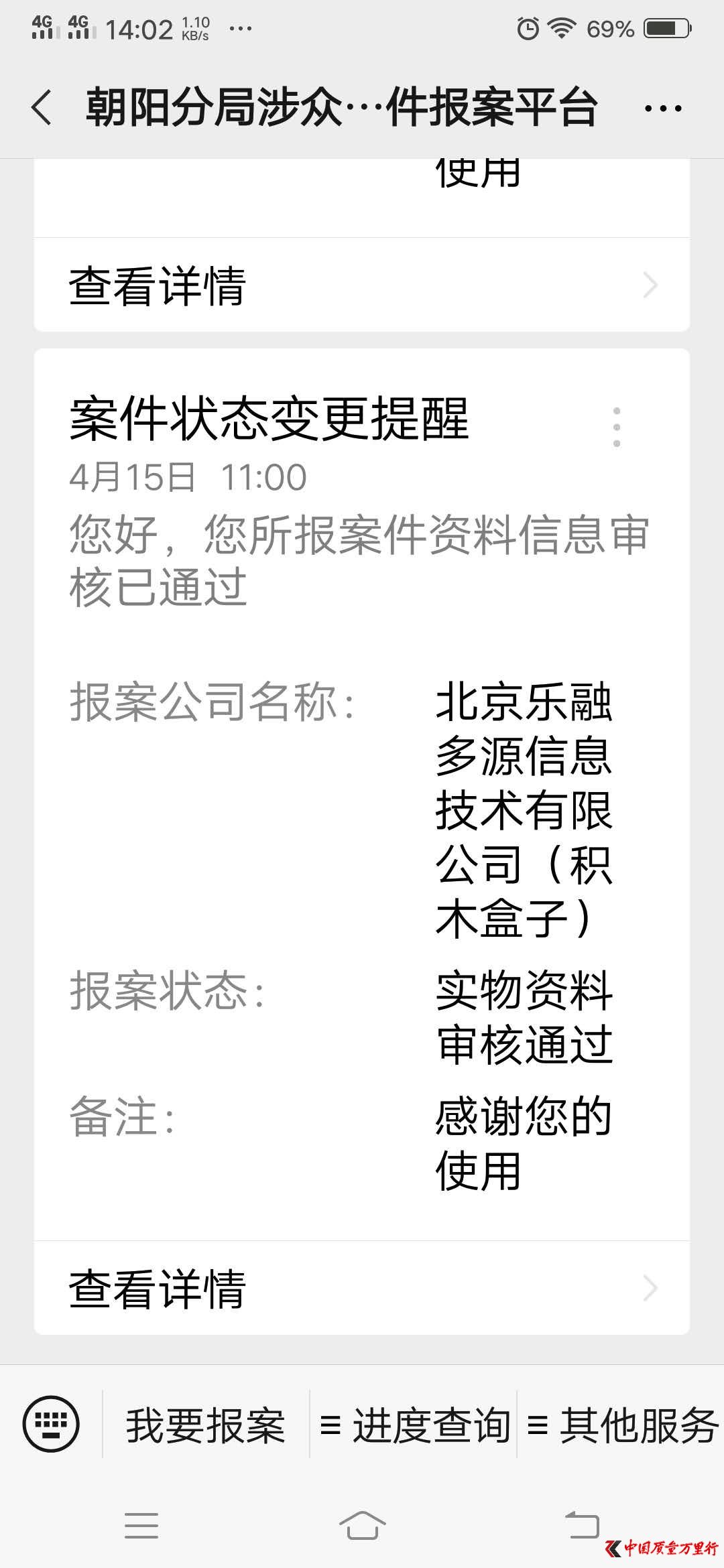The height and width of the screenshot is (1568, 724).
Task: Expand the 进度查询 menu
Action: click(x=414, y=1425)
